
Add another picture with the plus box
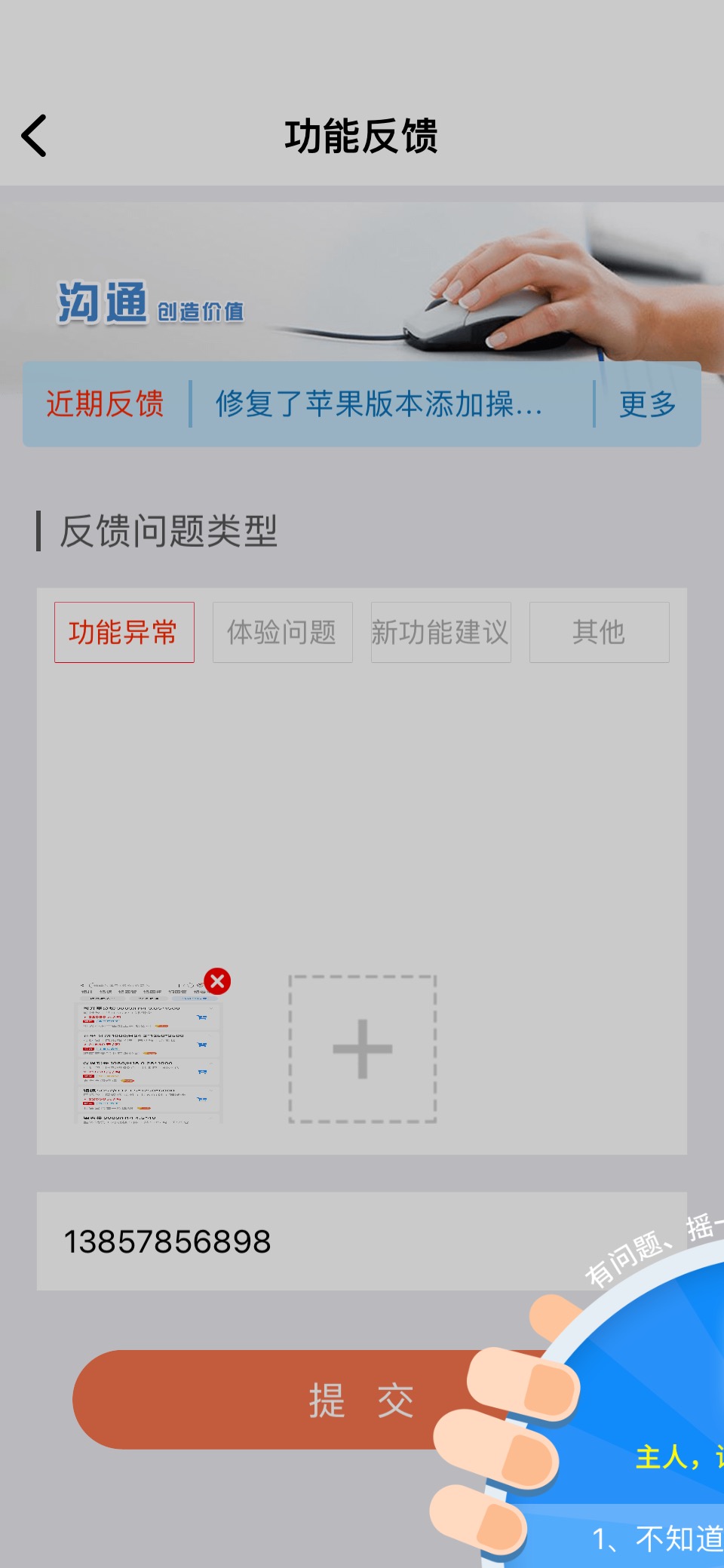(363, 1049)
